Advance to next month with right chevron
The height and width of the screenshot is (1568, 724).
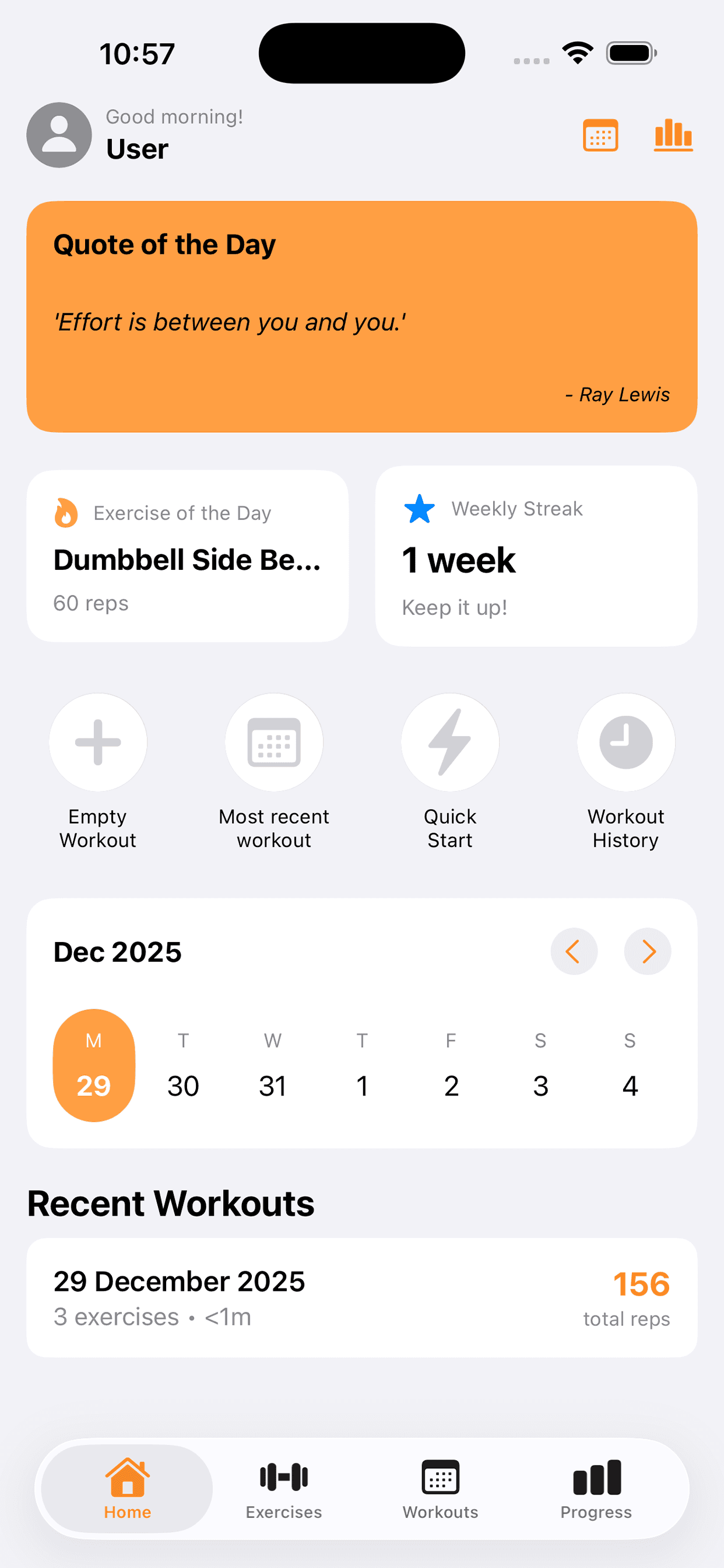click(647, 951)
